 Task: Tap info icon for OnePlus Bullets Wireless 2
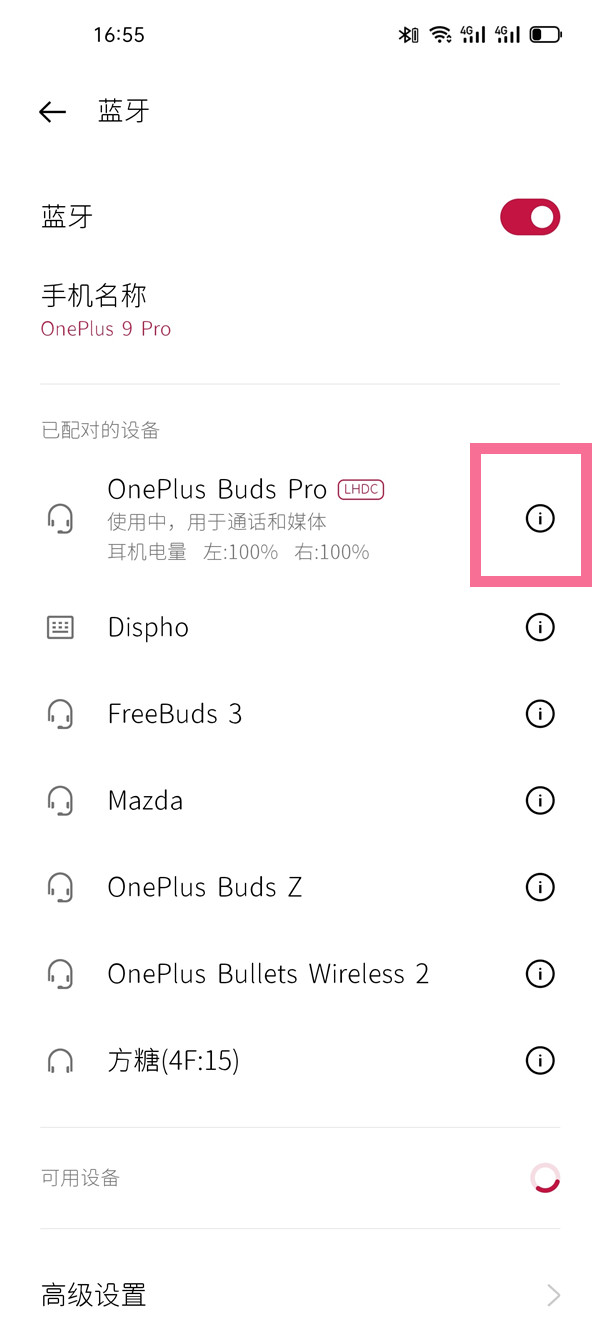click(x=540, y=974)
